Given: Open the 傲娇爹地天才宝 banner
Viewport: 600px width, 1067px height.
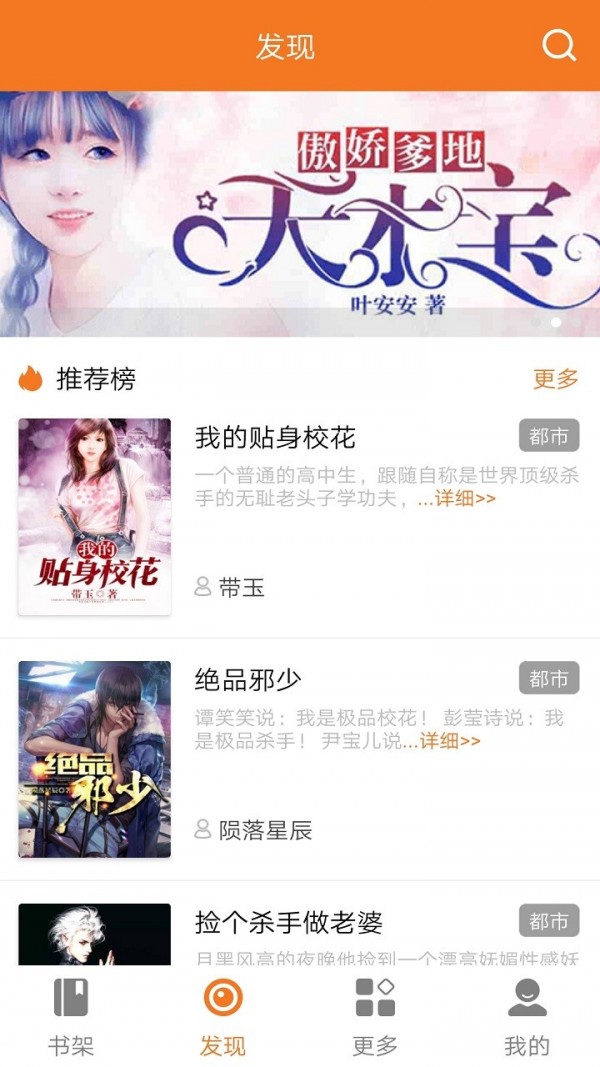Looking at the screenshot, I should pyautogui.click(x=300, y=214).
